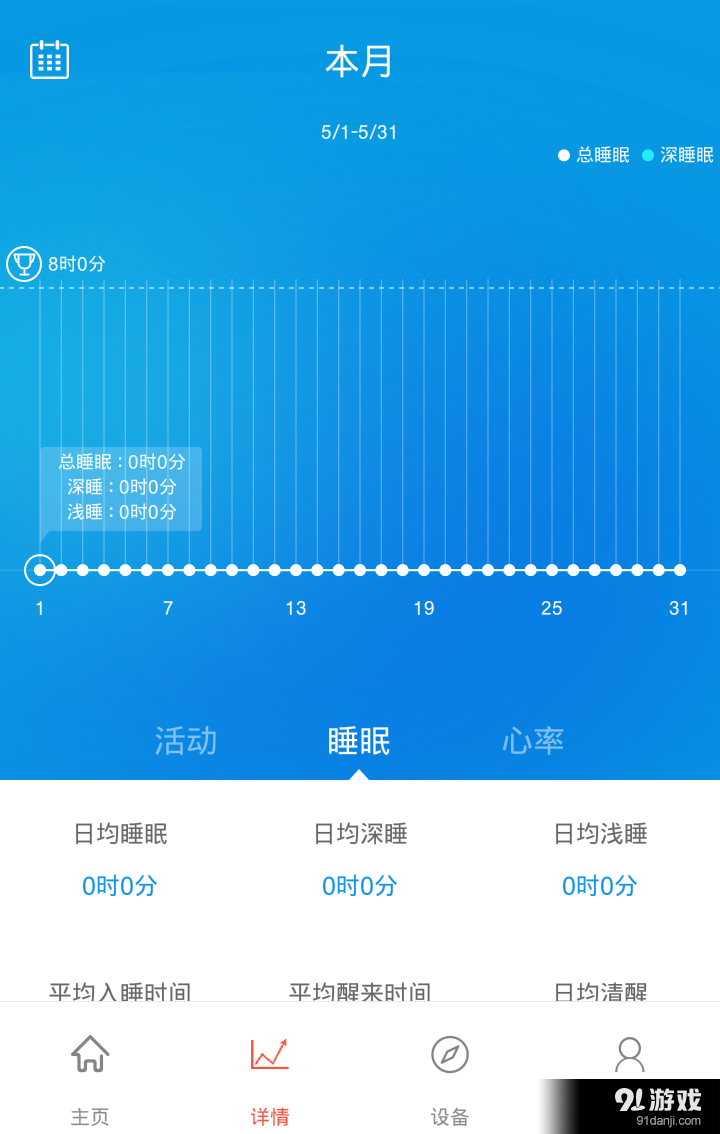The width and height of the screenshot is (720, 1134).
Task: Click the 日均睡眠 value 0时0分
Action: [119, 886]
